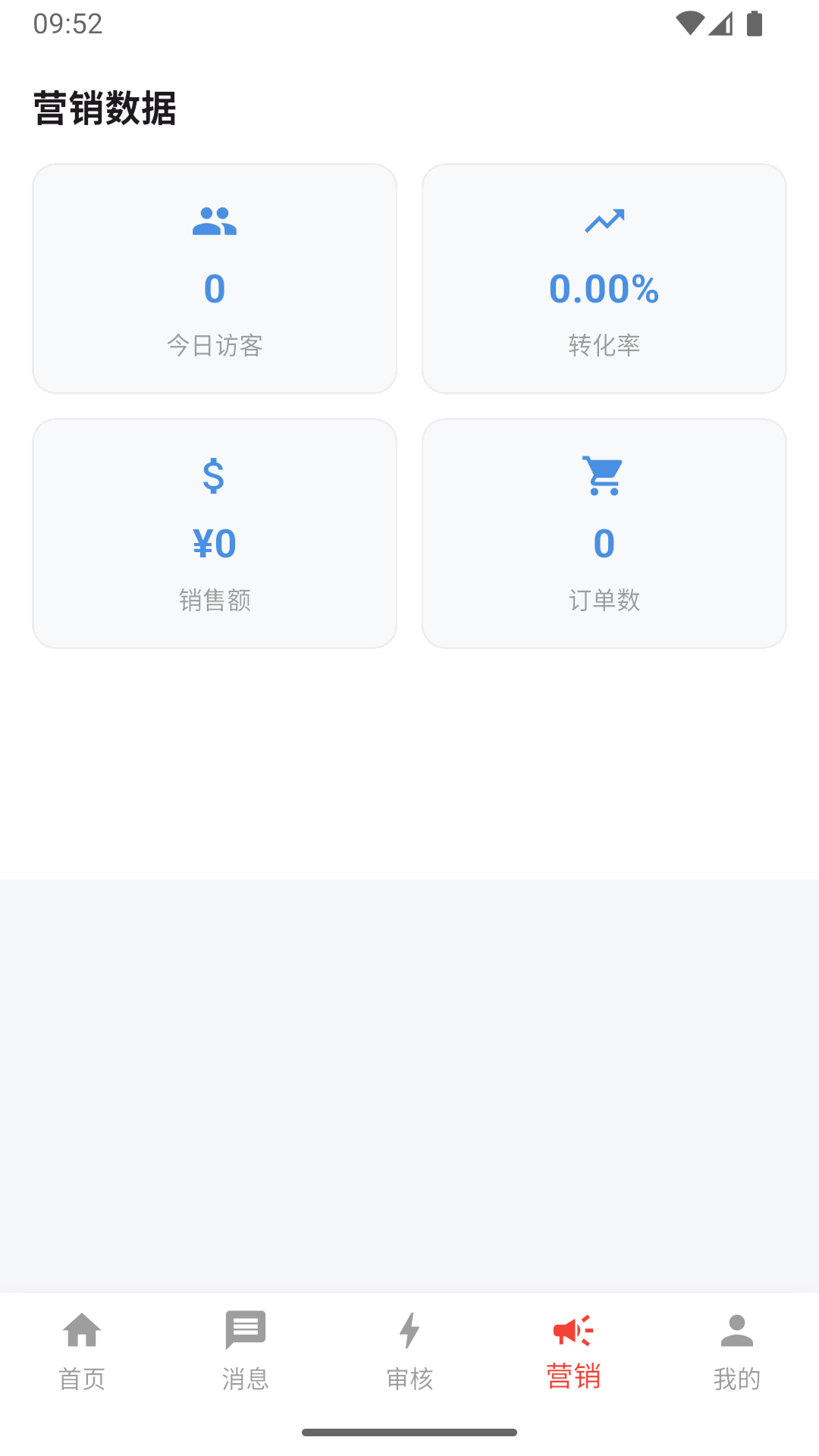819x1456 pixels.
Task: Tap the dollar sign icon on 销售额 card
Action: [215, 476]
